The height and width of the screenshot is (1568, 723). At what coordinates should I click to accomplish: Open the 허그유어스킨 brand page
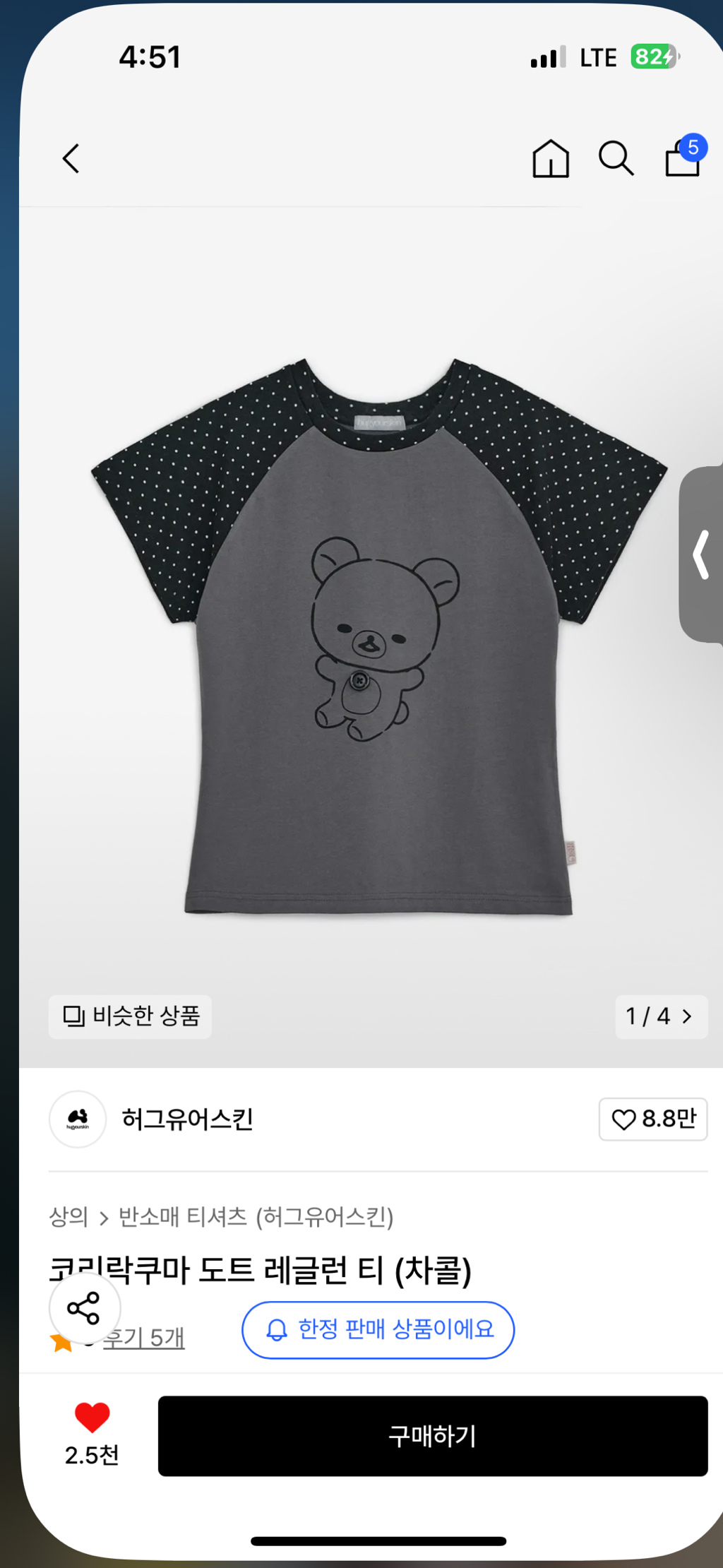click(x=186, y=1119)
